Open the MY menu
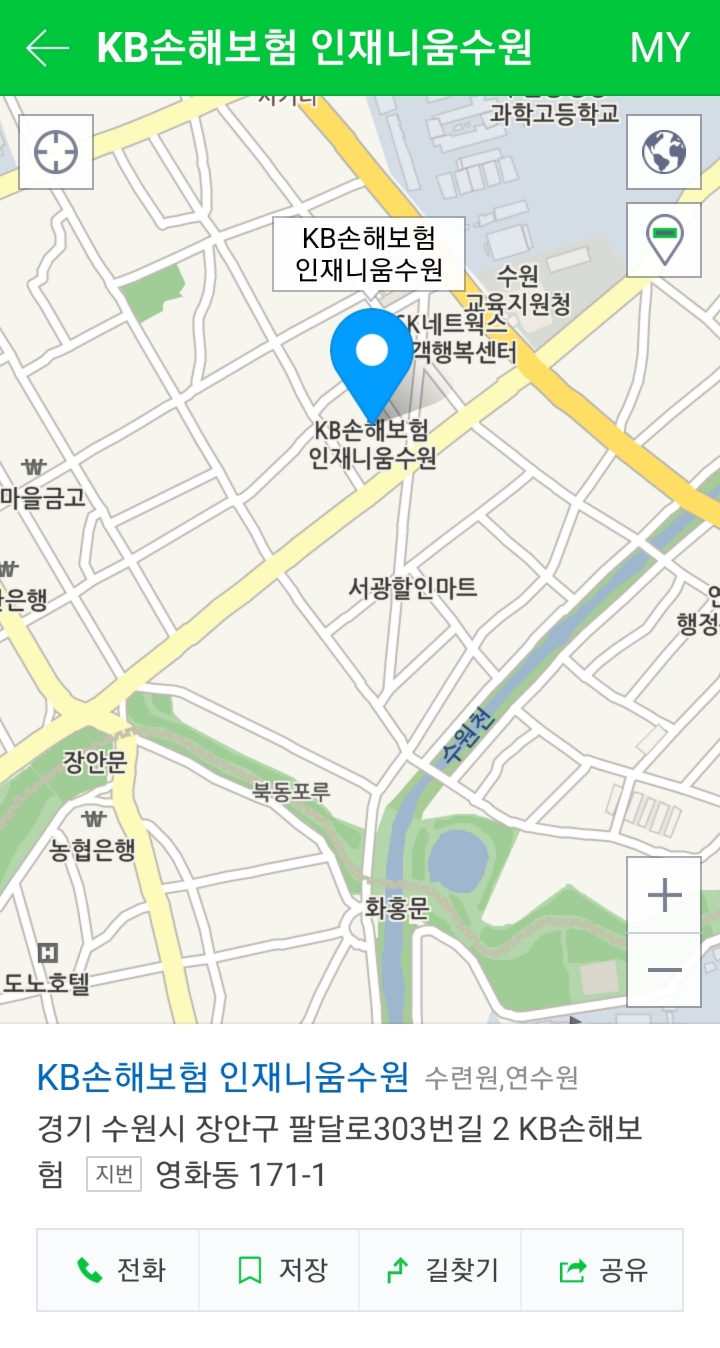This screenshot has height=1348, width=720. coord(659,48)
